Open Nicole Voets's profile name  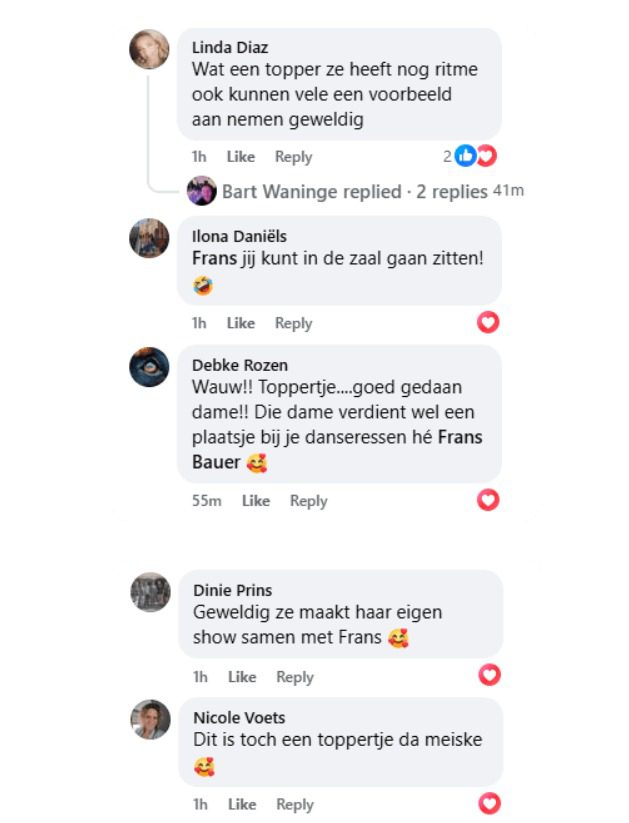(239, 717)
